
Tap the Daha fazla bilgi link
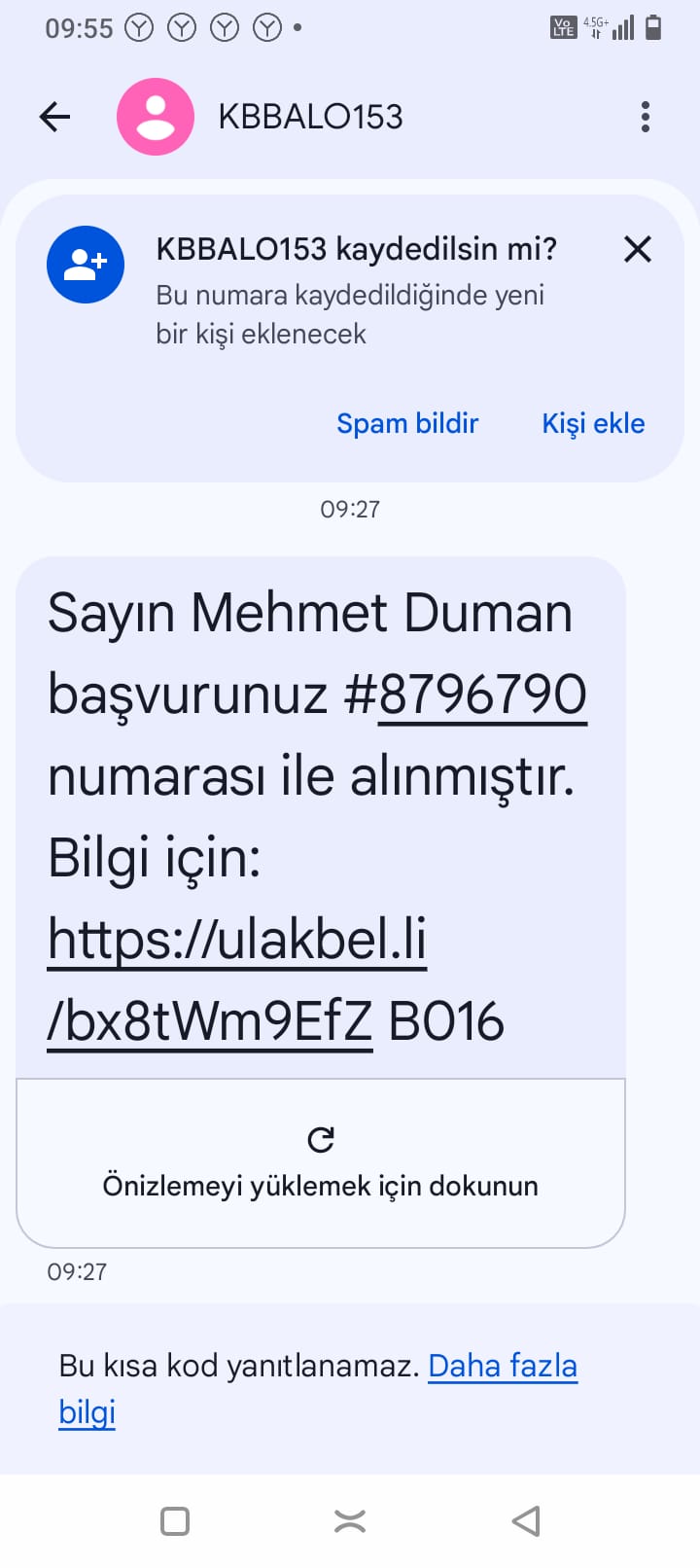[503, 1366]
